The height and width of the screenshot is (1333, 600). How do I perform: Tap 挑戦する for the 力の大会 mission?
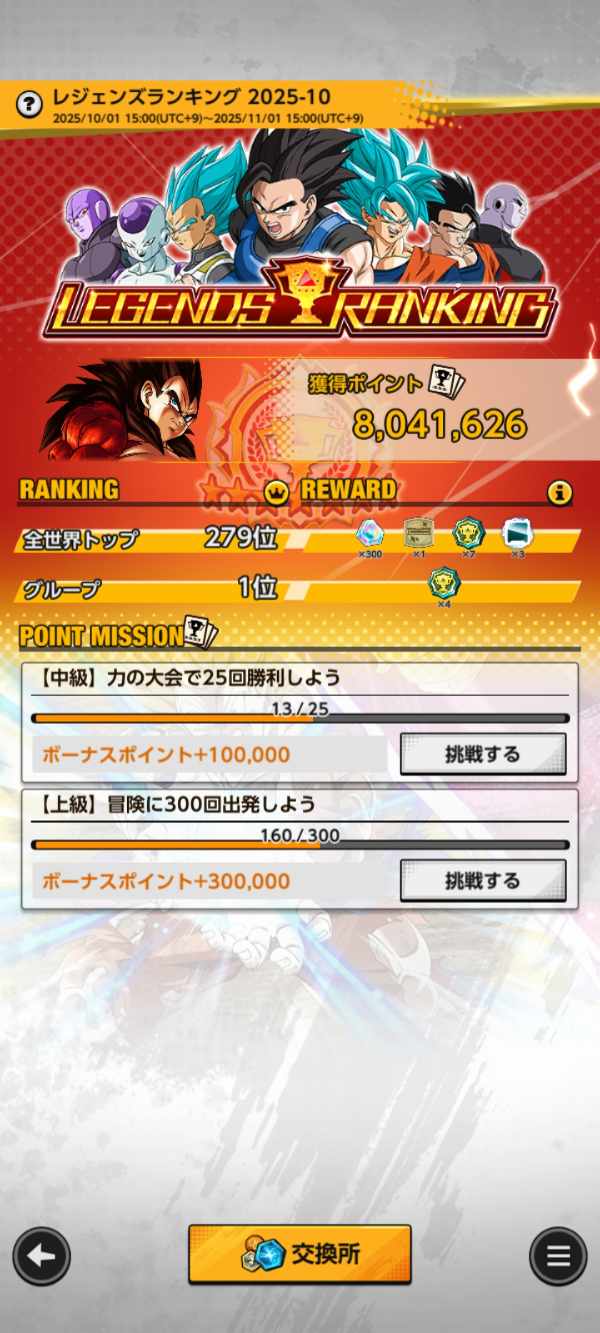pos(483,754)
